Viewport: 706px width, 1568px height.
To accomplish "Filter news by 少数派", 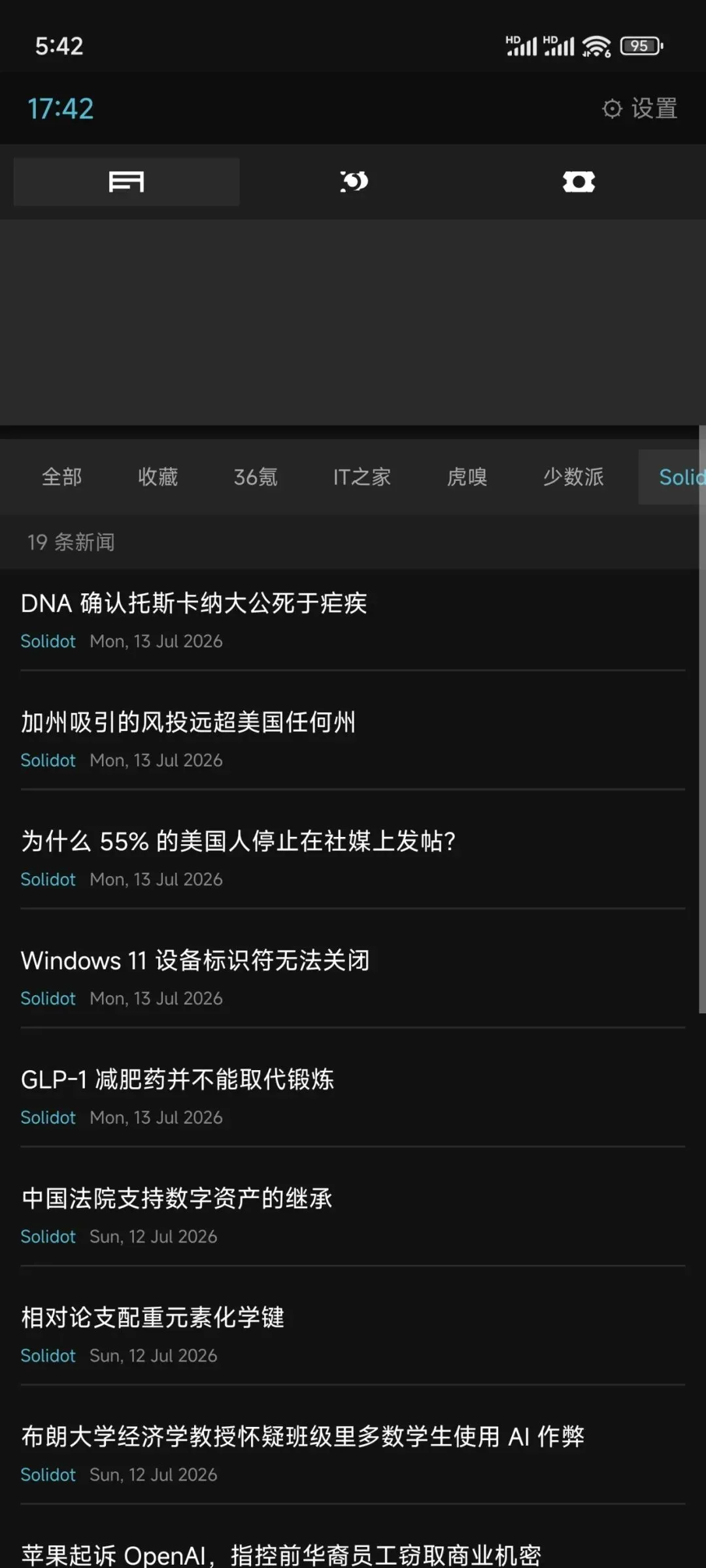I will (x=573, y=477).
